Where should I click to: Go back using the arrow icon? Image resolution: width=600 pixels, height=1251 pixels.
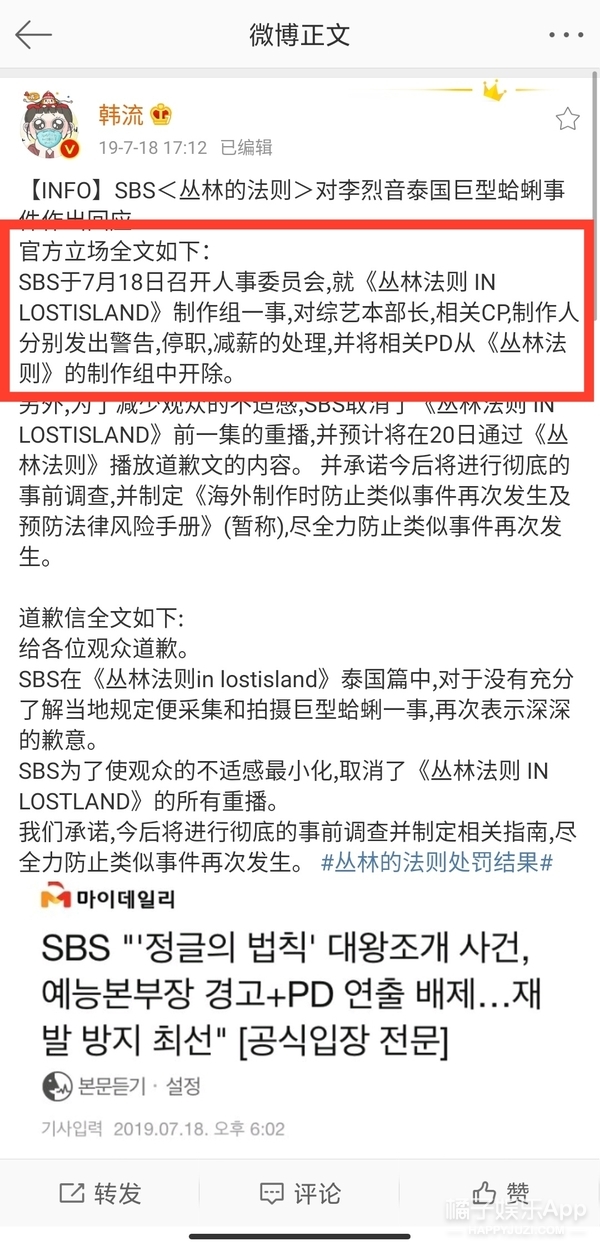32,34
